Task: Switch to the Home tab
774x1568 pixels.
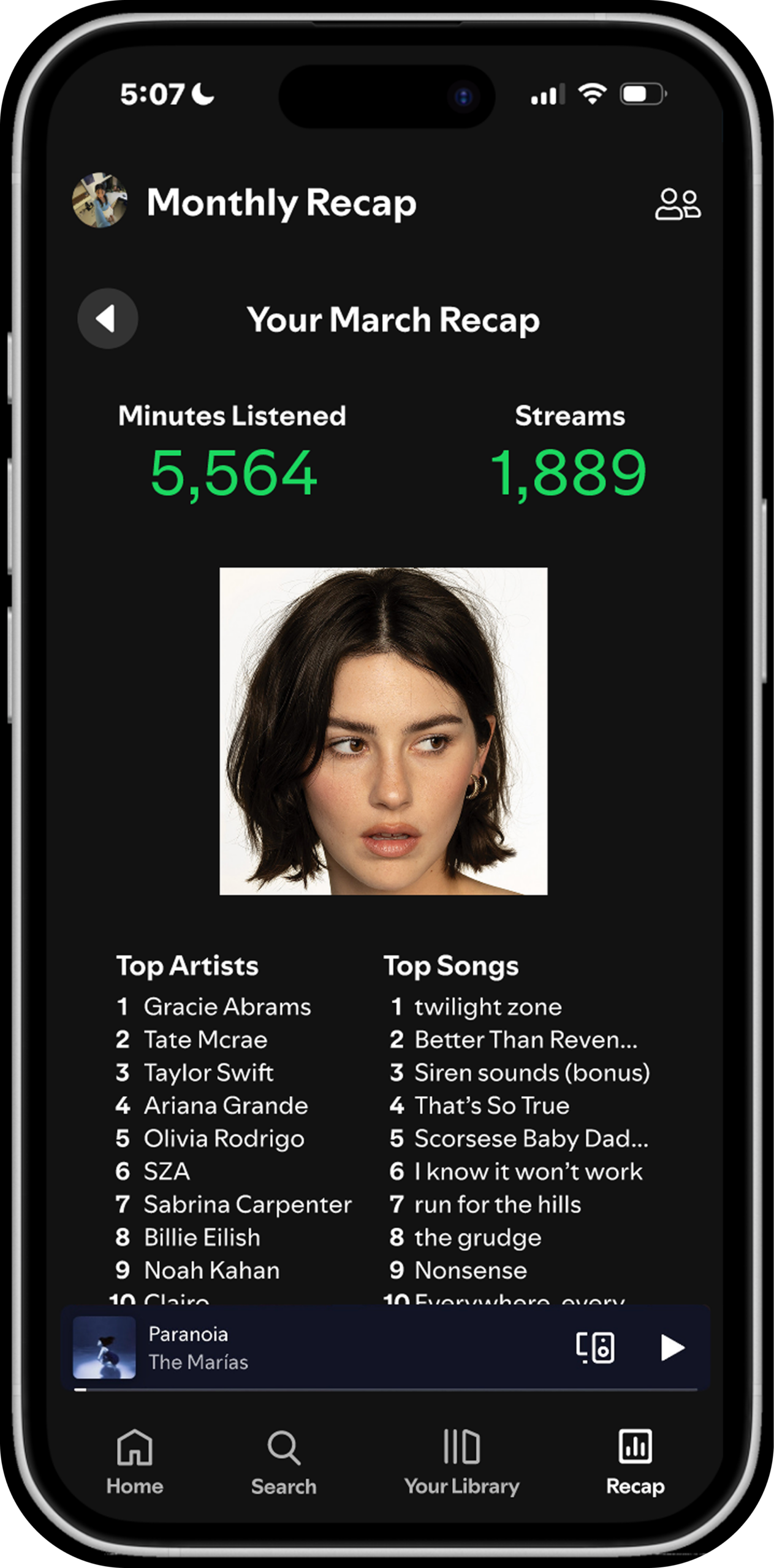Action: pyautogui.click(x=135, y=1461)
